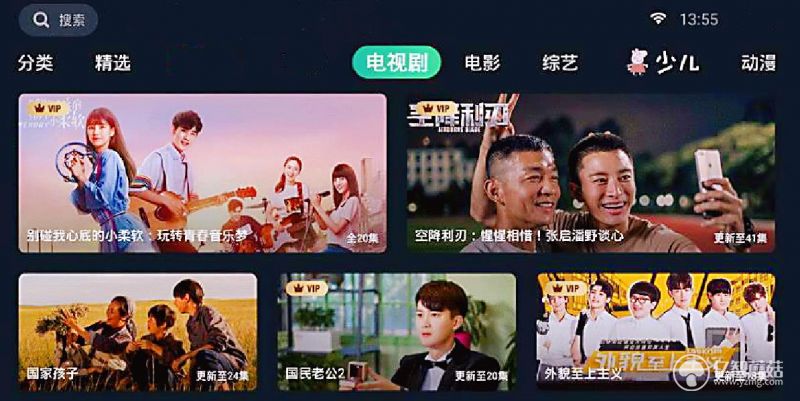Open the 综艺 tab
The width and height of the screenshot is (800, 401).
pyautogui.click(x=559, y=63)
